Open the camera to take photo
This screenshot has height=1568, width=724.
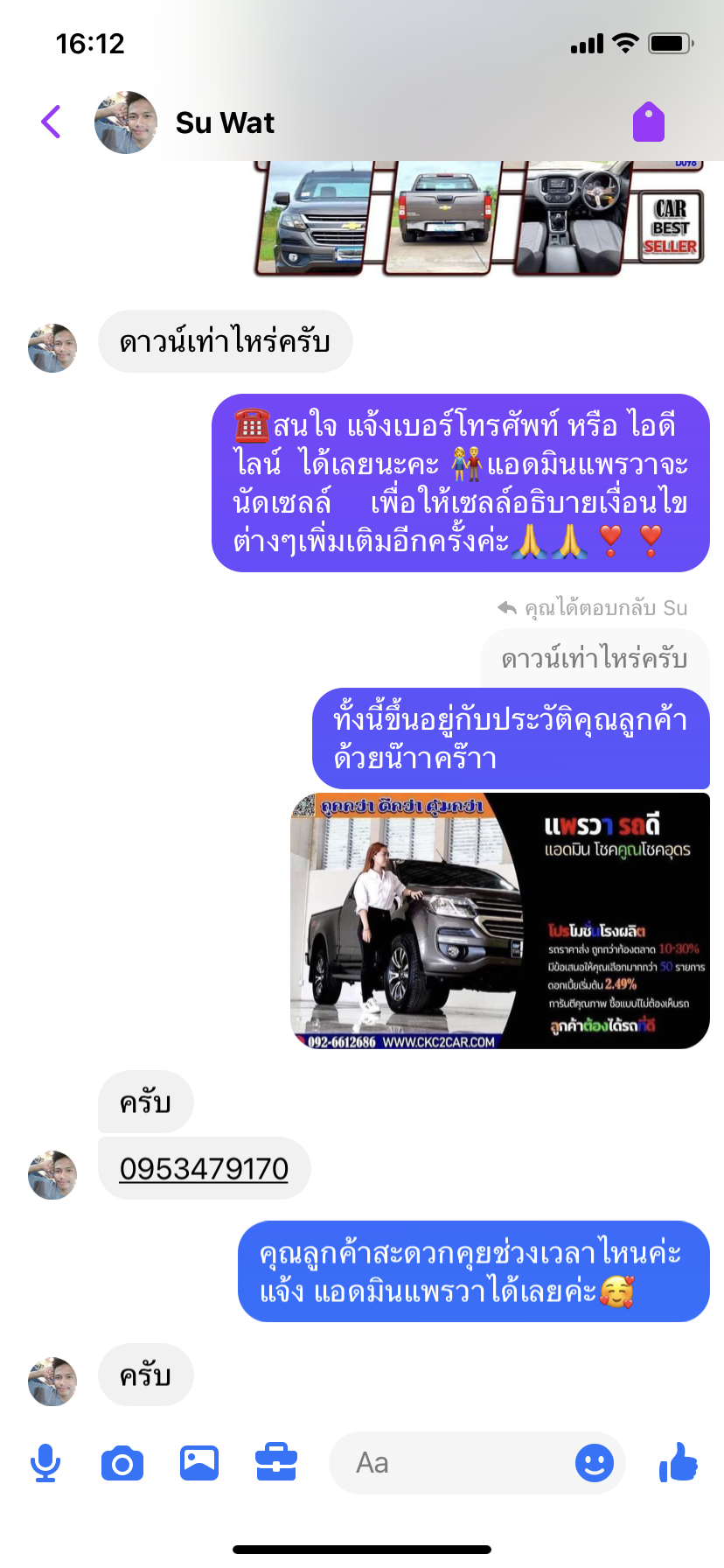click(122, 1463)
